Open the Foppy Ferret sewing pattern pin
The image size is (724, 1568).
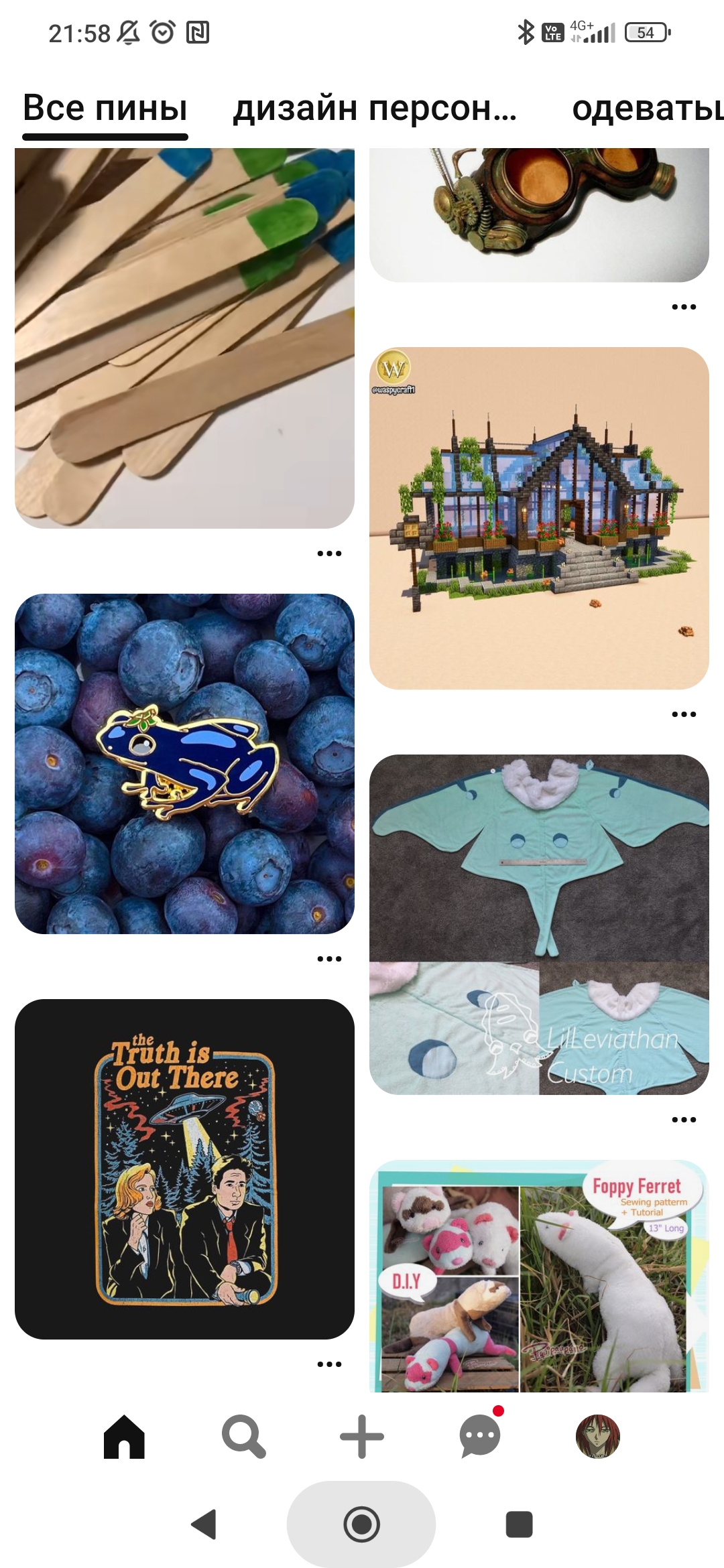[x=539, y=1277]
